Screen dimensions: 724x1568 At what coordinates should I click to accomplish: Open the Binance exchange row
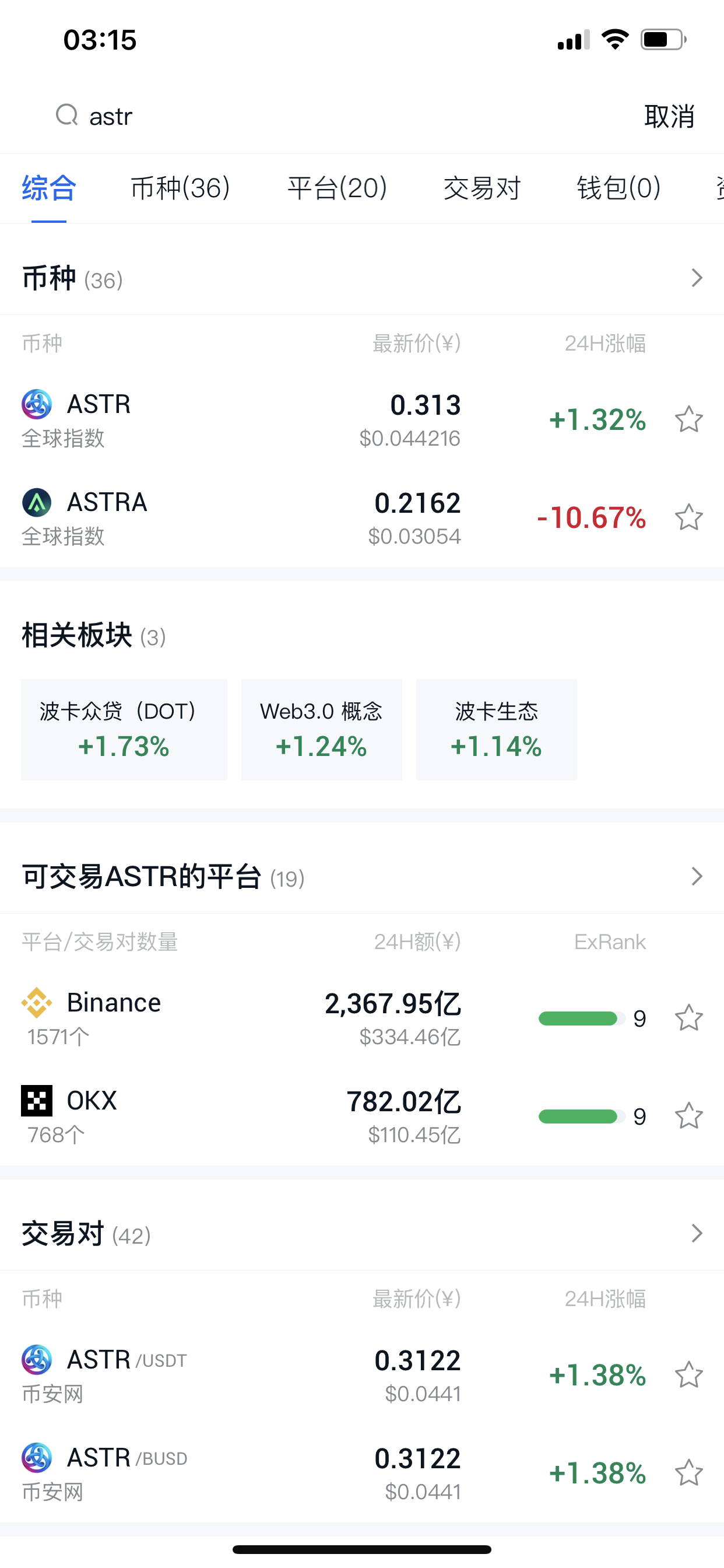tap(243, 1019)
